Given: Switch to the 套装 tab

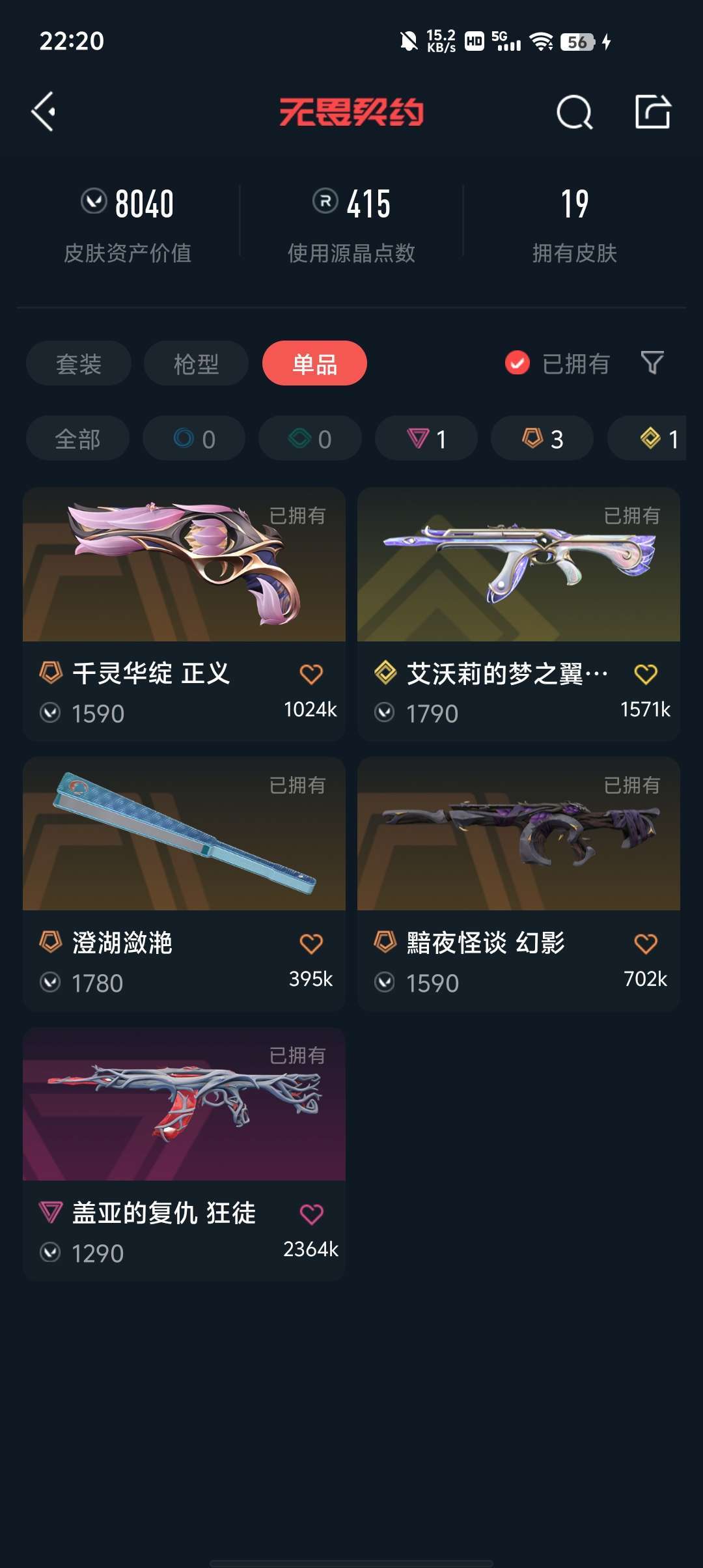Looking at the screenshot, I should click(x=77, y=363).
